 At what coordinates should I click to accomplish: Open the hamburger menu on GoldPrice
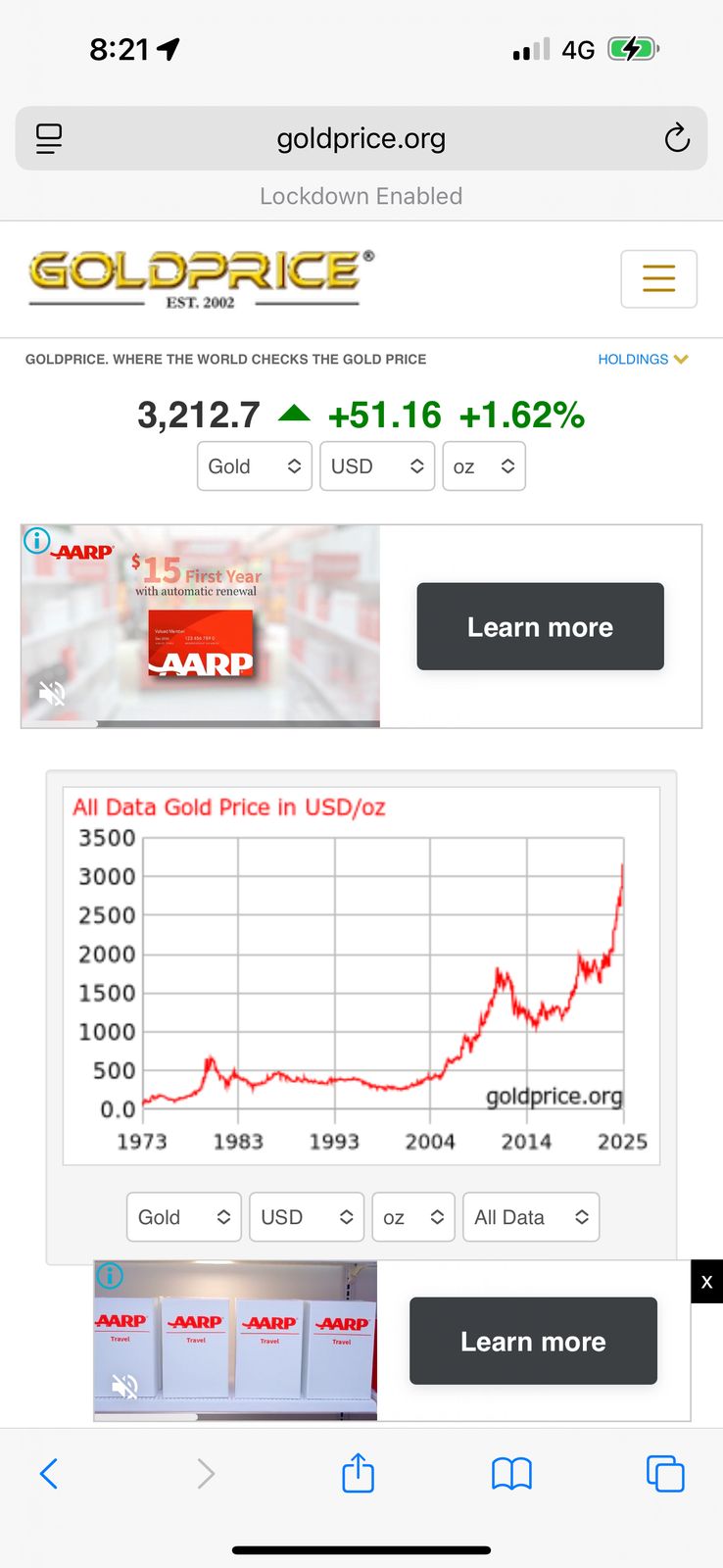[658, 279]
